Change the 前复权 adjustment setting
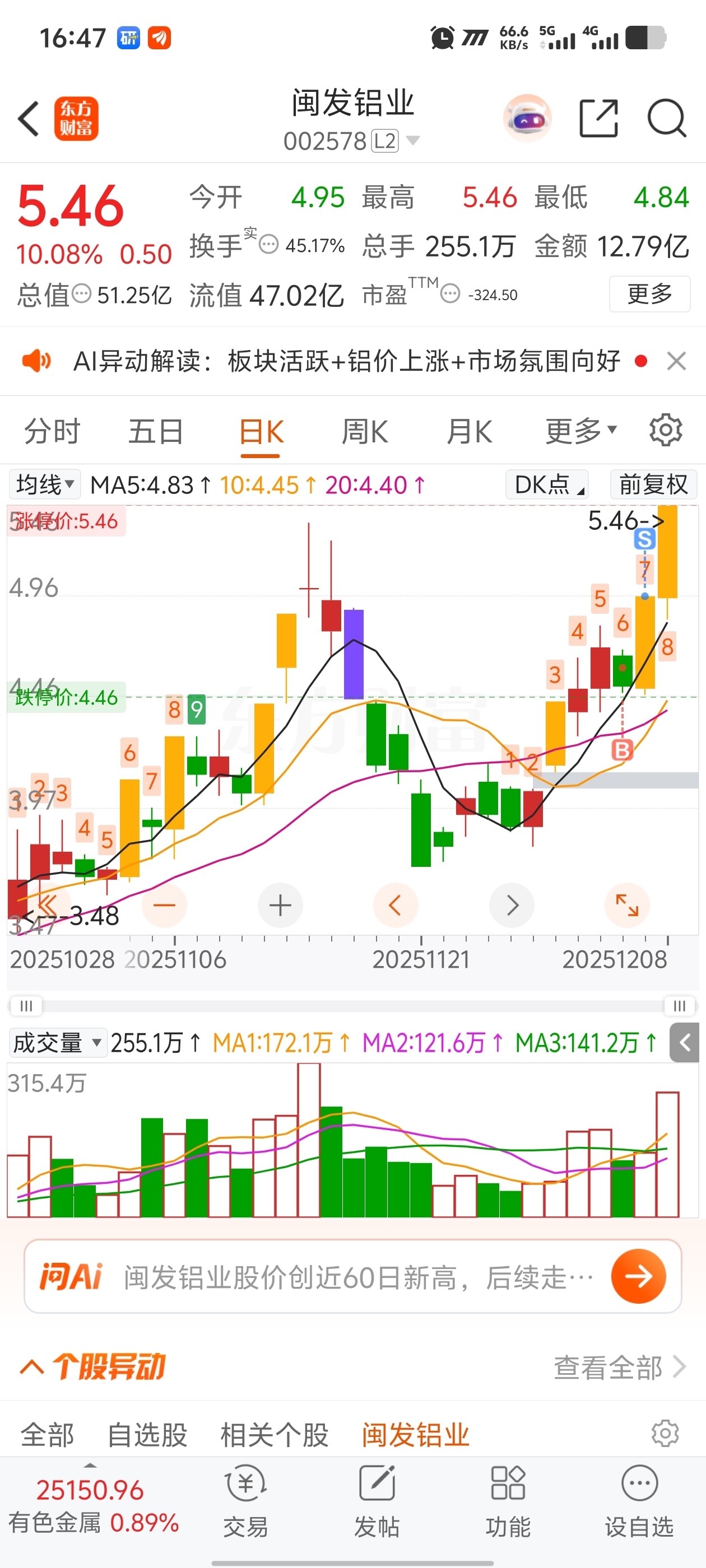 click(x=653, y=484)
